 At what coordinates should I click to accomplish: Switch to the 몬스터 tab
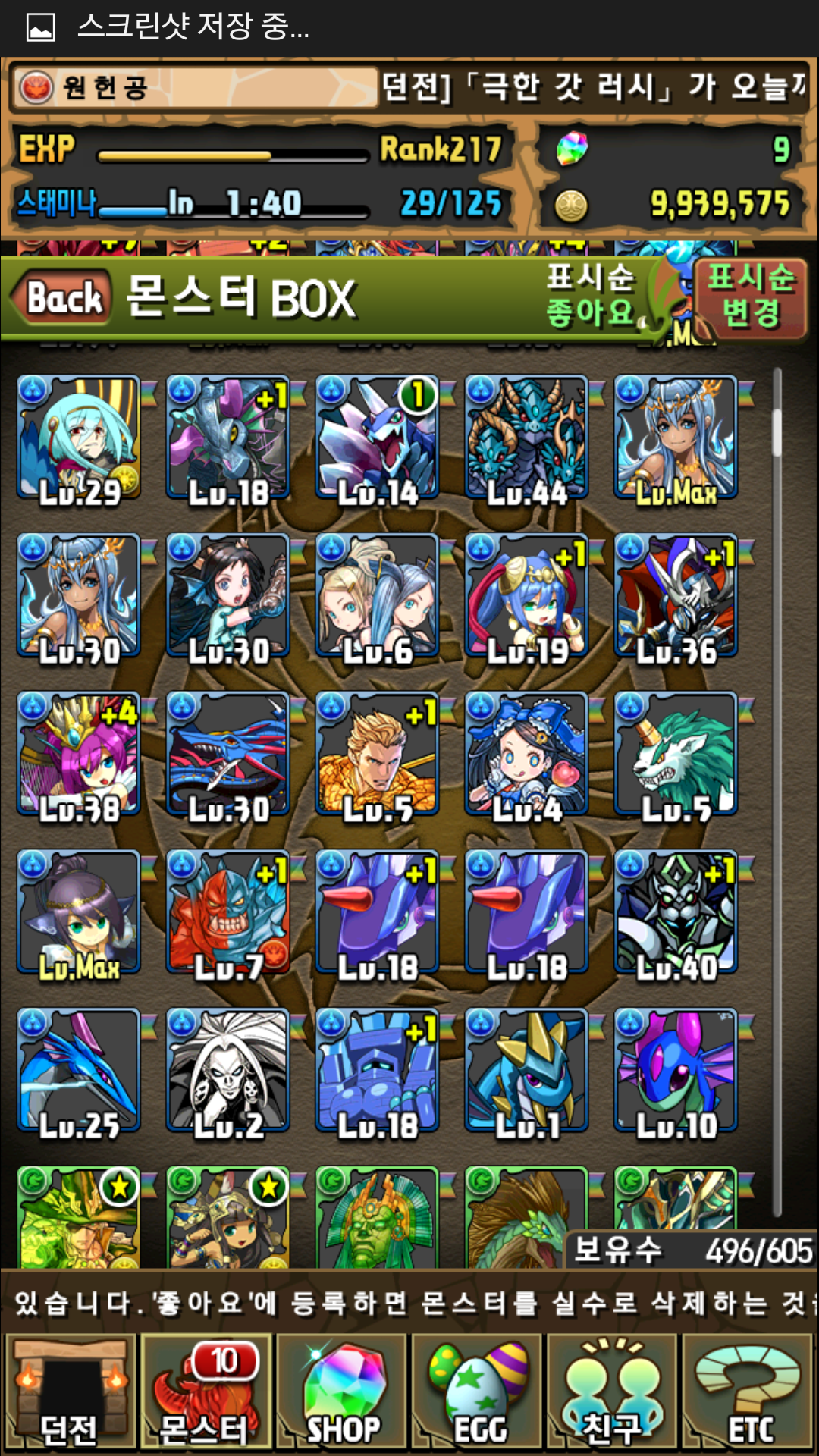[205, 1393]
